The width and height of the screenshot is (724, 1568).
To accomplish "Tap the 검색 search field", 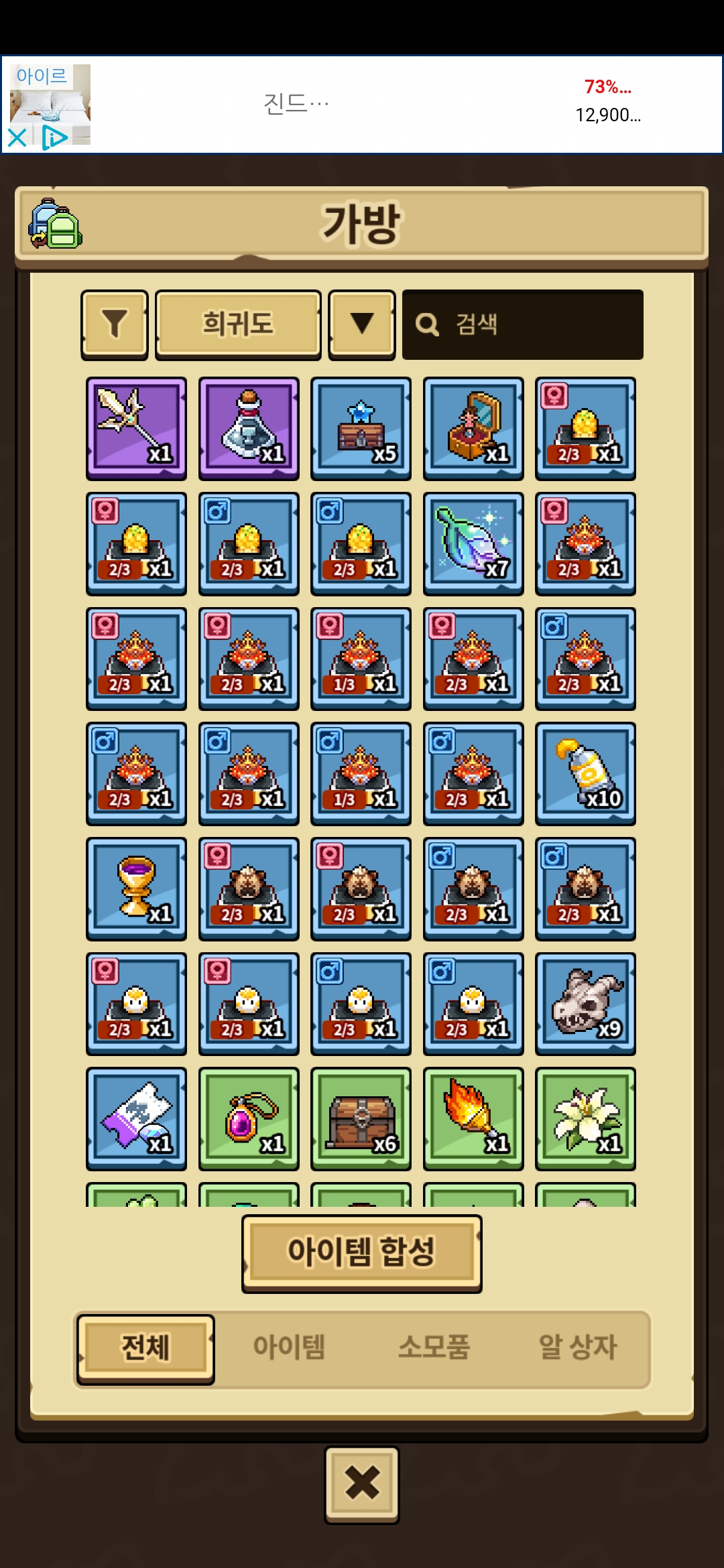I will (523, 324).
